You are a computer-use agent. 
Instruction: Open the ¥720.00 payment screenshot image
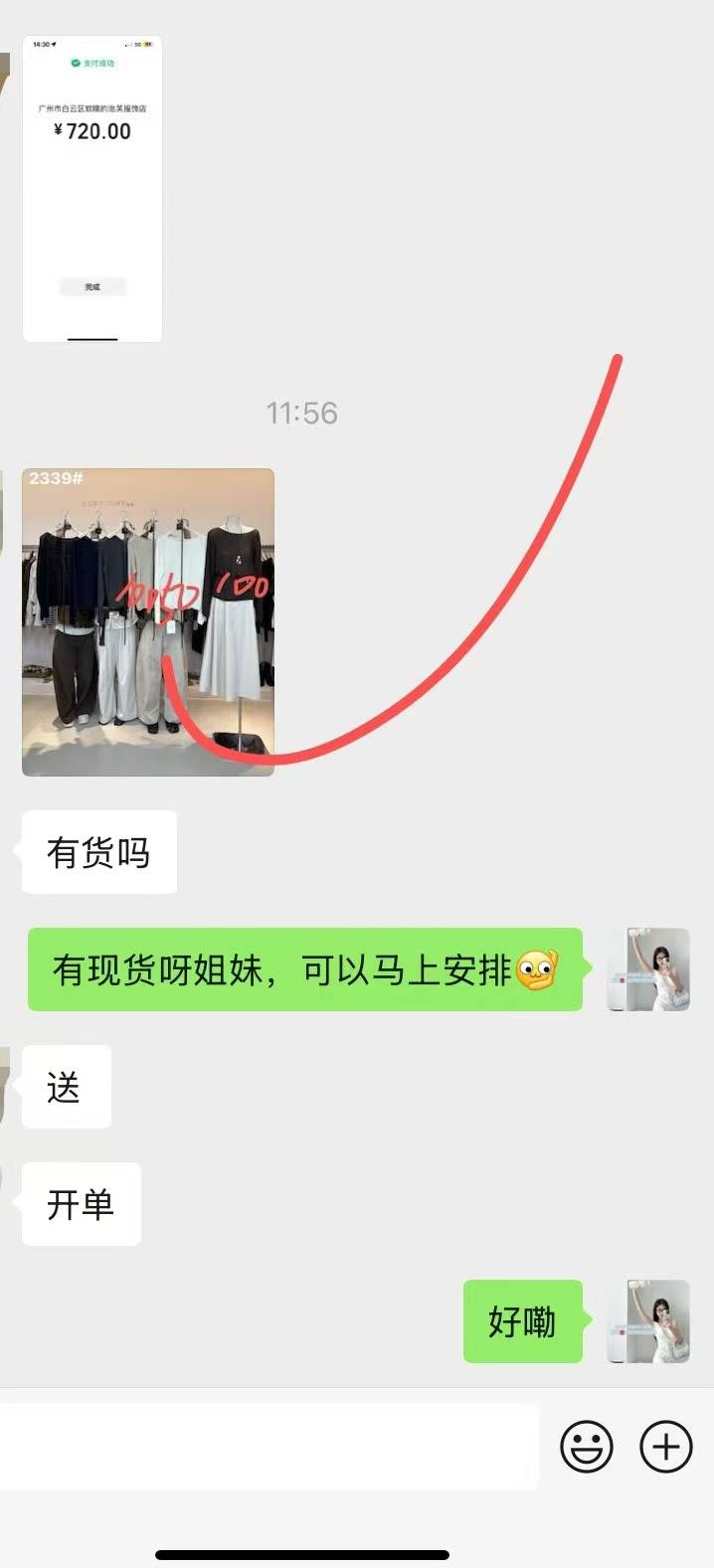92,189
